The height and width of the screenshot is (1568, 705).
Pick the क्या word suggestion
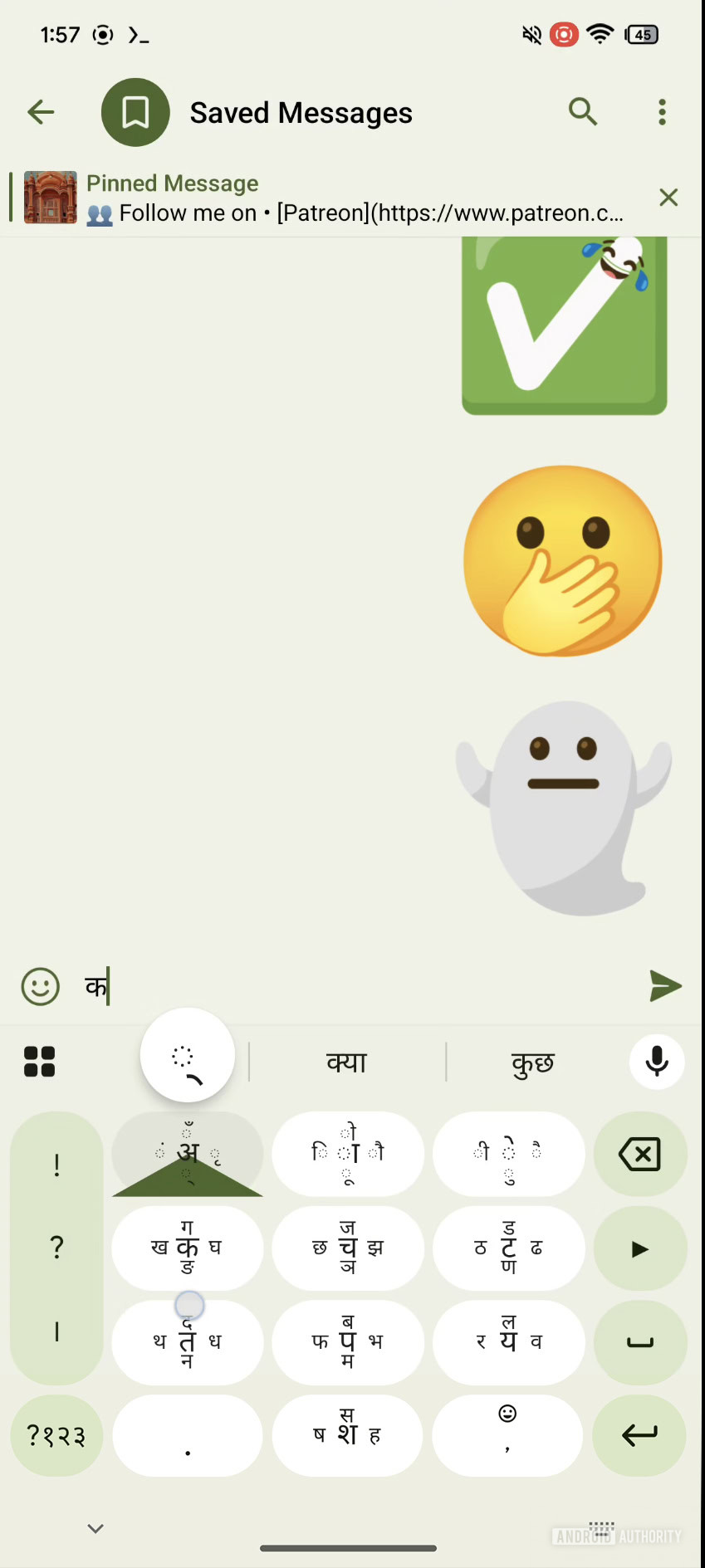tap(347, 1062)
